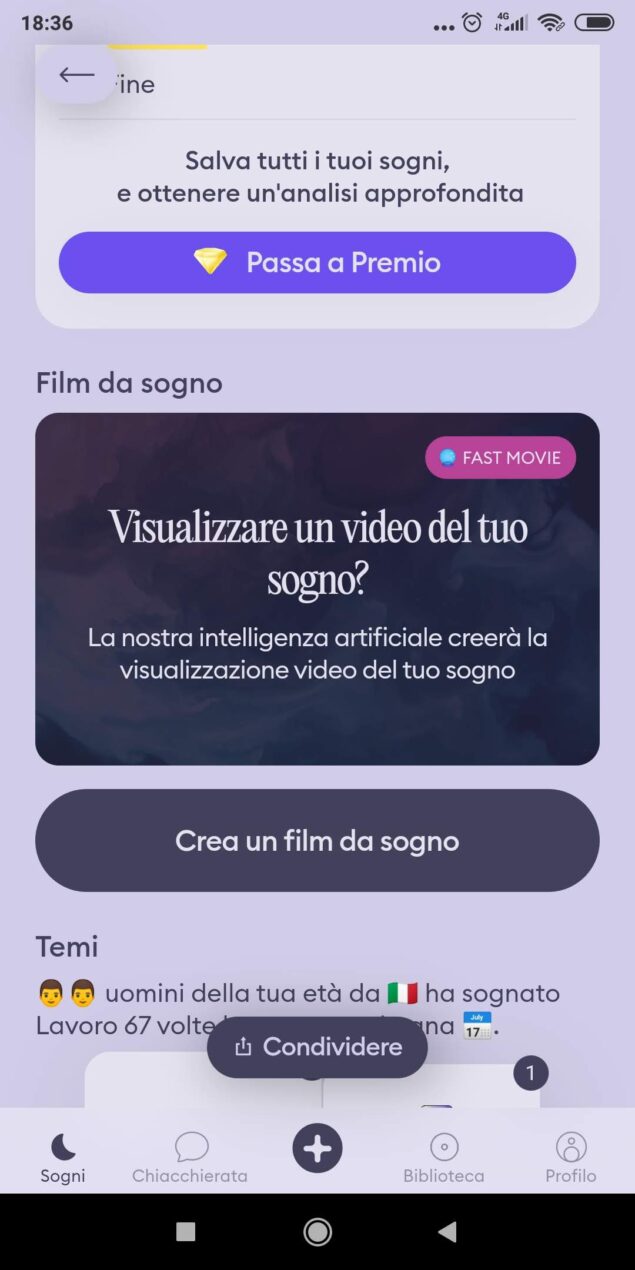Tap the system home button

click(317, 1232)
